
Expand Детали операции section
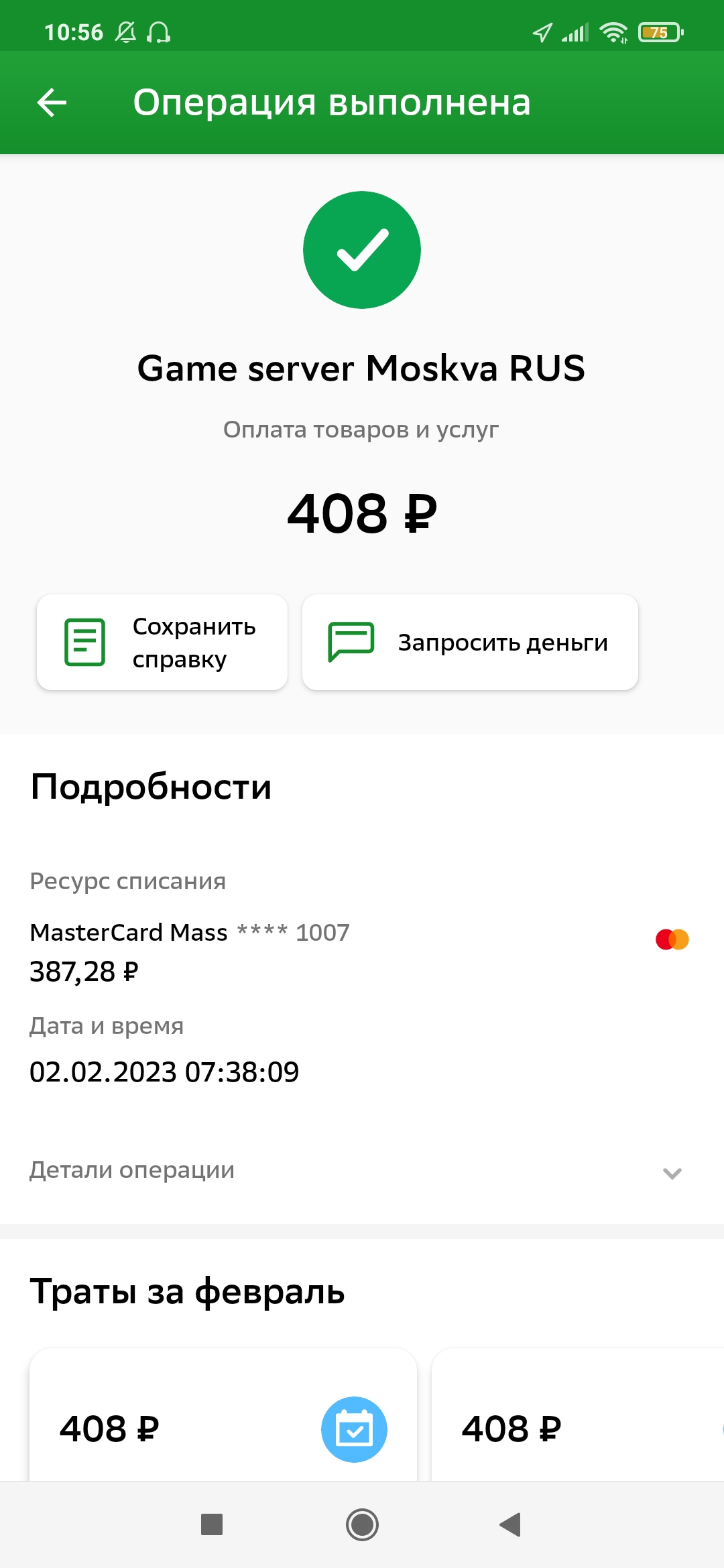[362, 1171]
